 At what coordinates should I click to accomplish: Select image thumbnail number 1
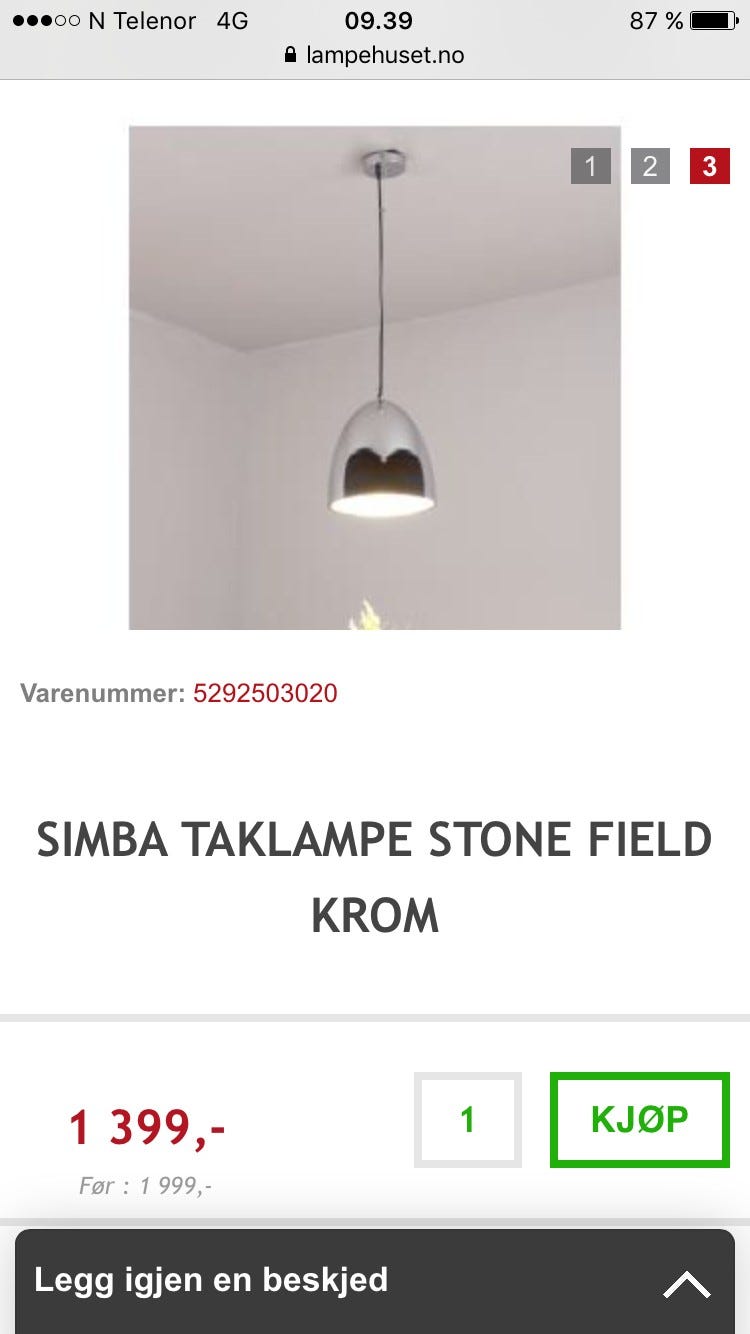[592, 166]
